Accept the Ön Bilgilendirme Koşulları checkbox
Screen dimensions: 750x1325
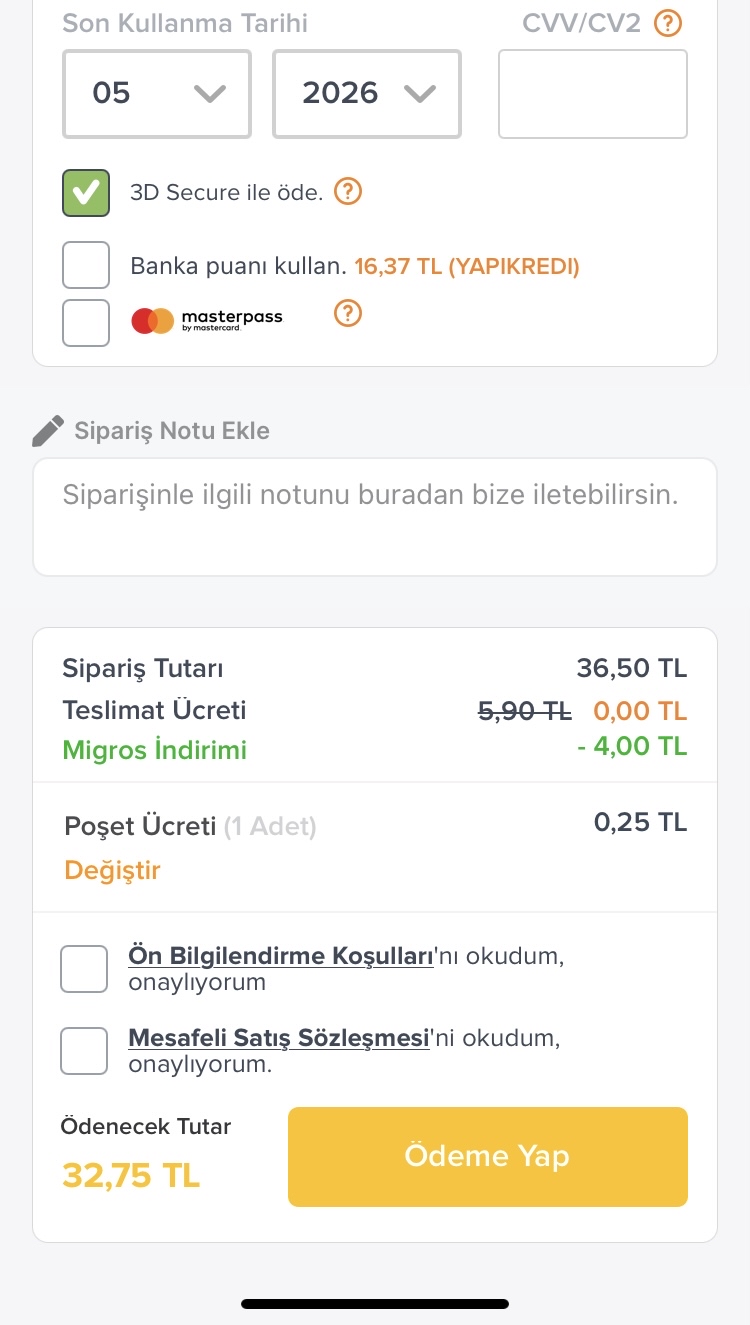(x=84, y=969)
